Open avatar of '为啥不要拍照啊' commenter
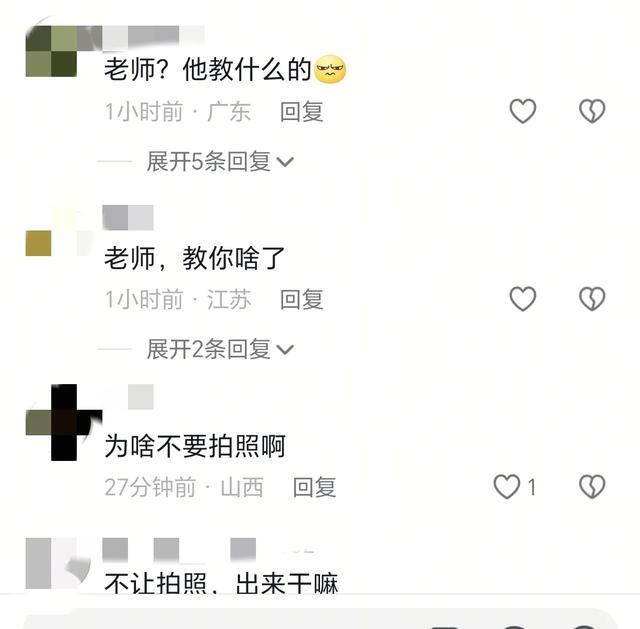The width and height of the screenshot is (640, 629). [x=51, y=422]
